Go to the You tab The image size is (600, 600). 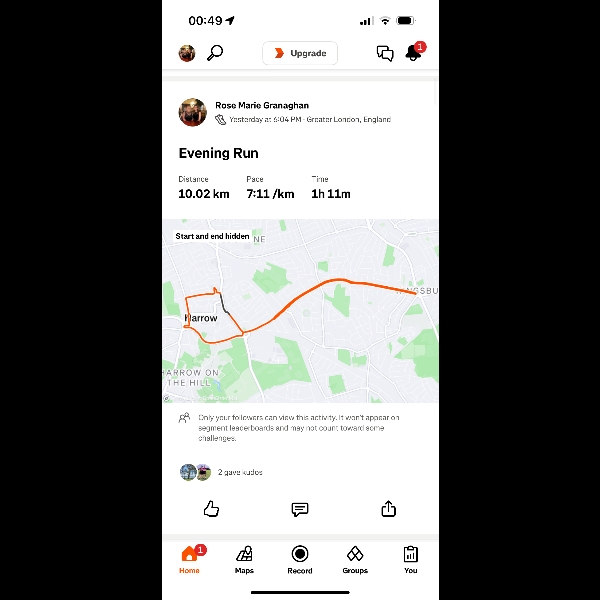[x=410, y=560]
